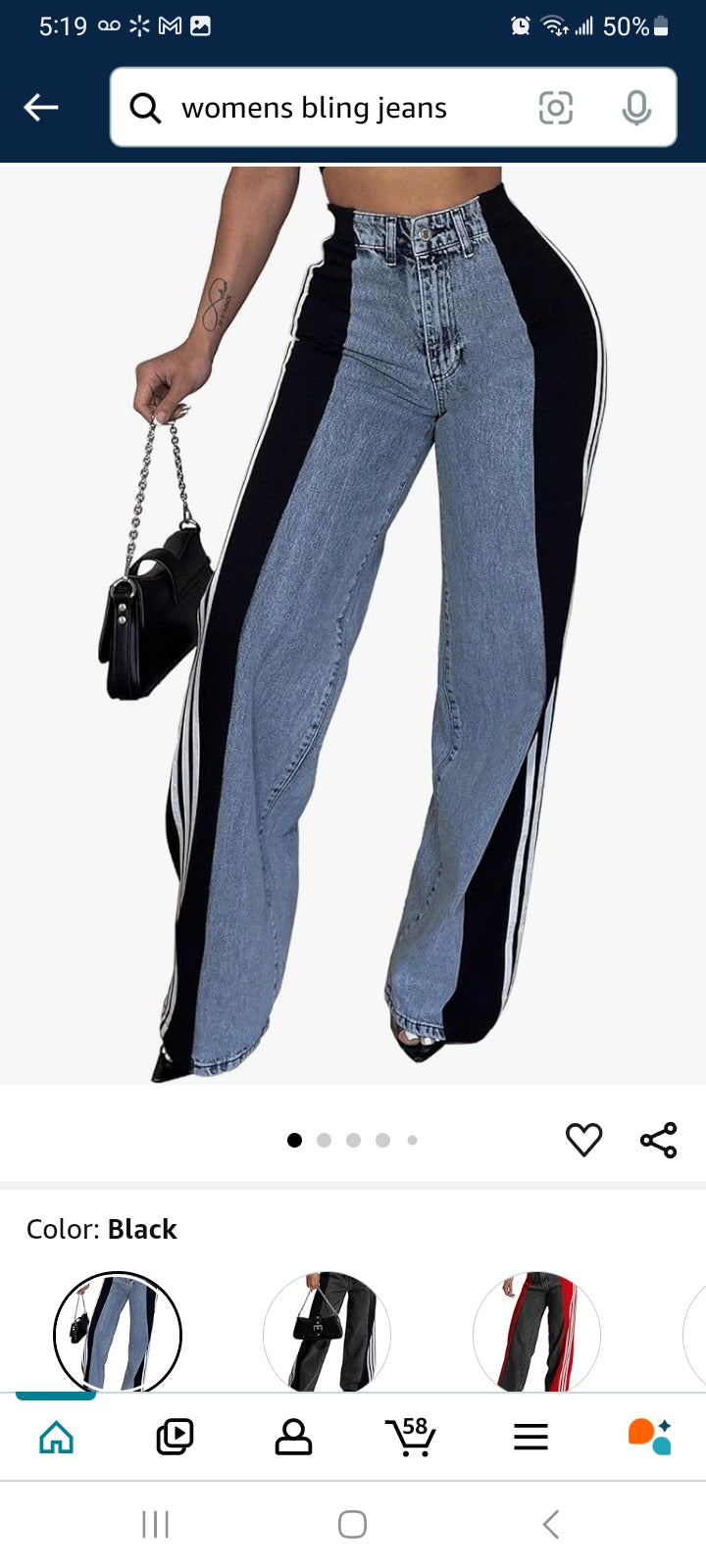Tap the system back button
706x1568 pixels.
click(551, 1524)
